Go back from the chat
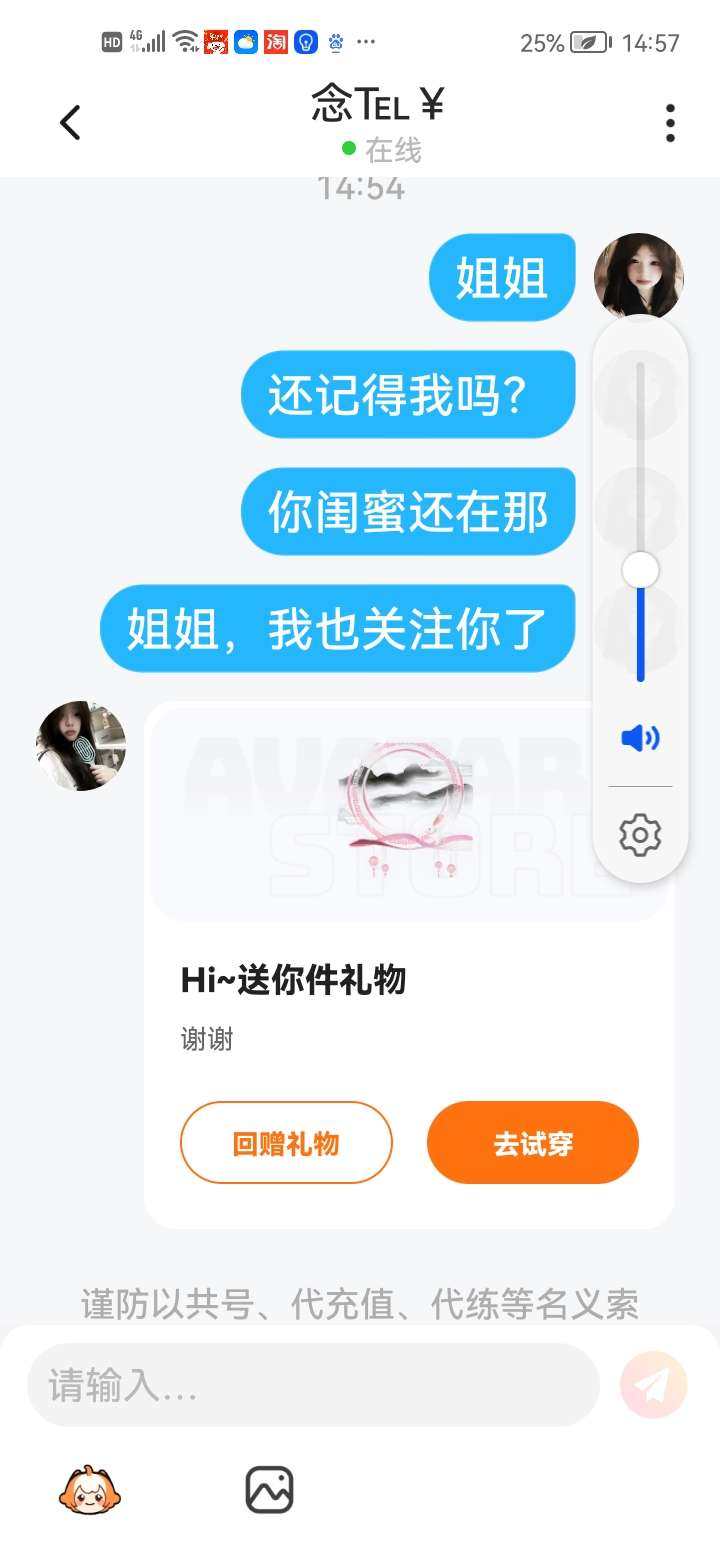The image size is (720, 1560). pos(69,123)
